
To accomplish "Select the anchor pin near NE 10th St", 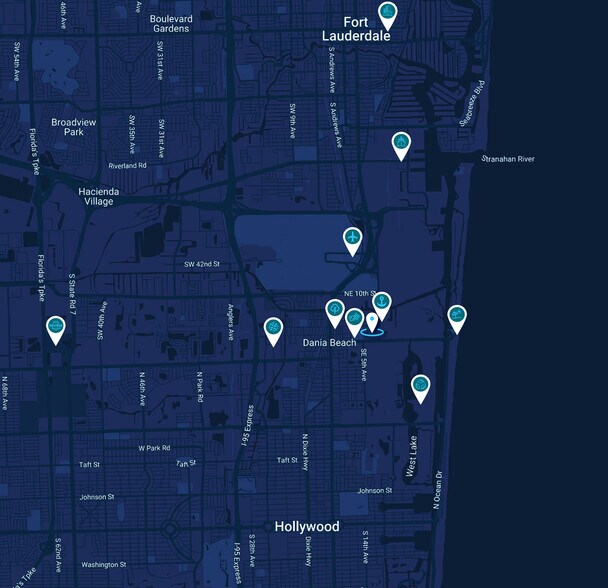I will coord(381,302).
